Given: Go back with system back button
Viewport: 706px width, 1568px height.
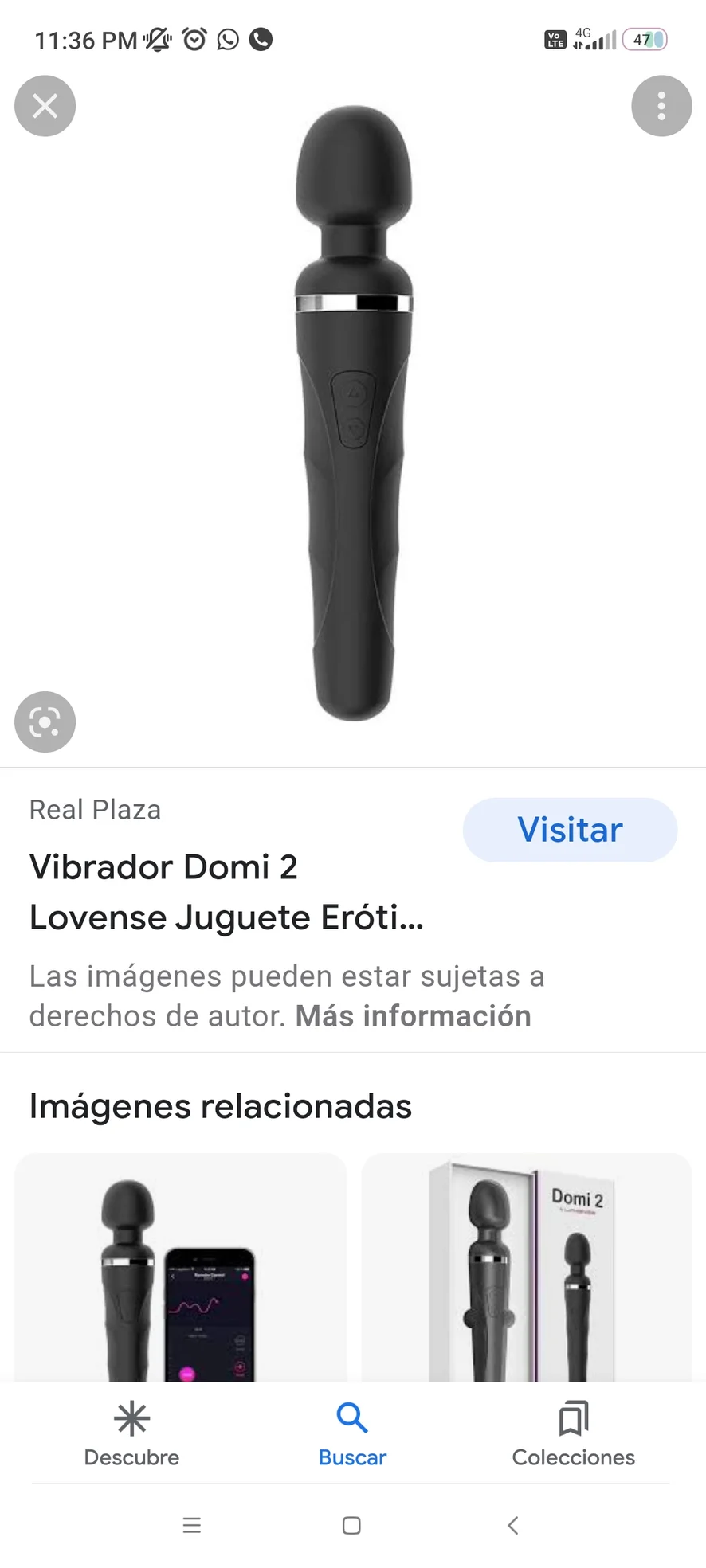Looking at the screenshot, I should [x=513, y=1525].
